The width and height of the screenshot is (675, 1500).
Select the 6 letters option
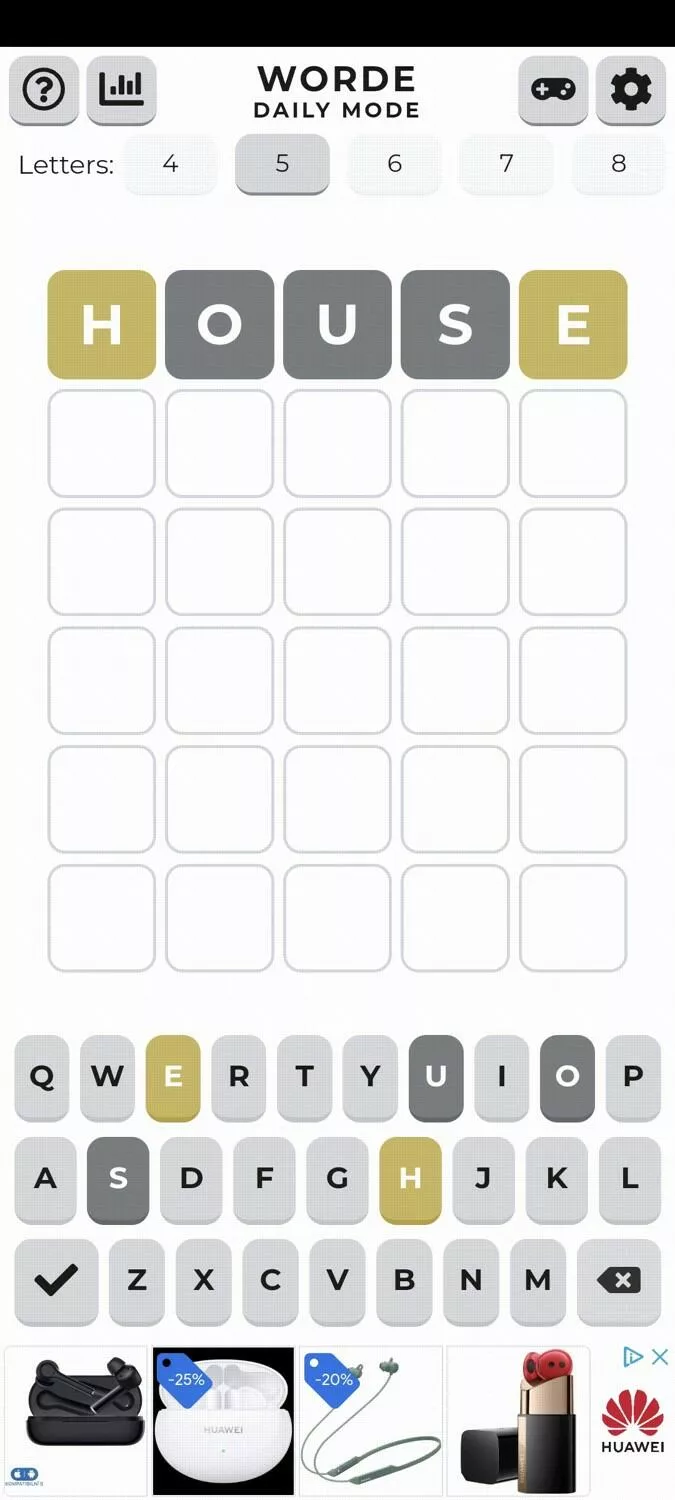(394, 163)
